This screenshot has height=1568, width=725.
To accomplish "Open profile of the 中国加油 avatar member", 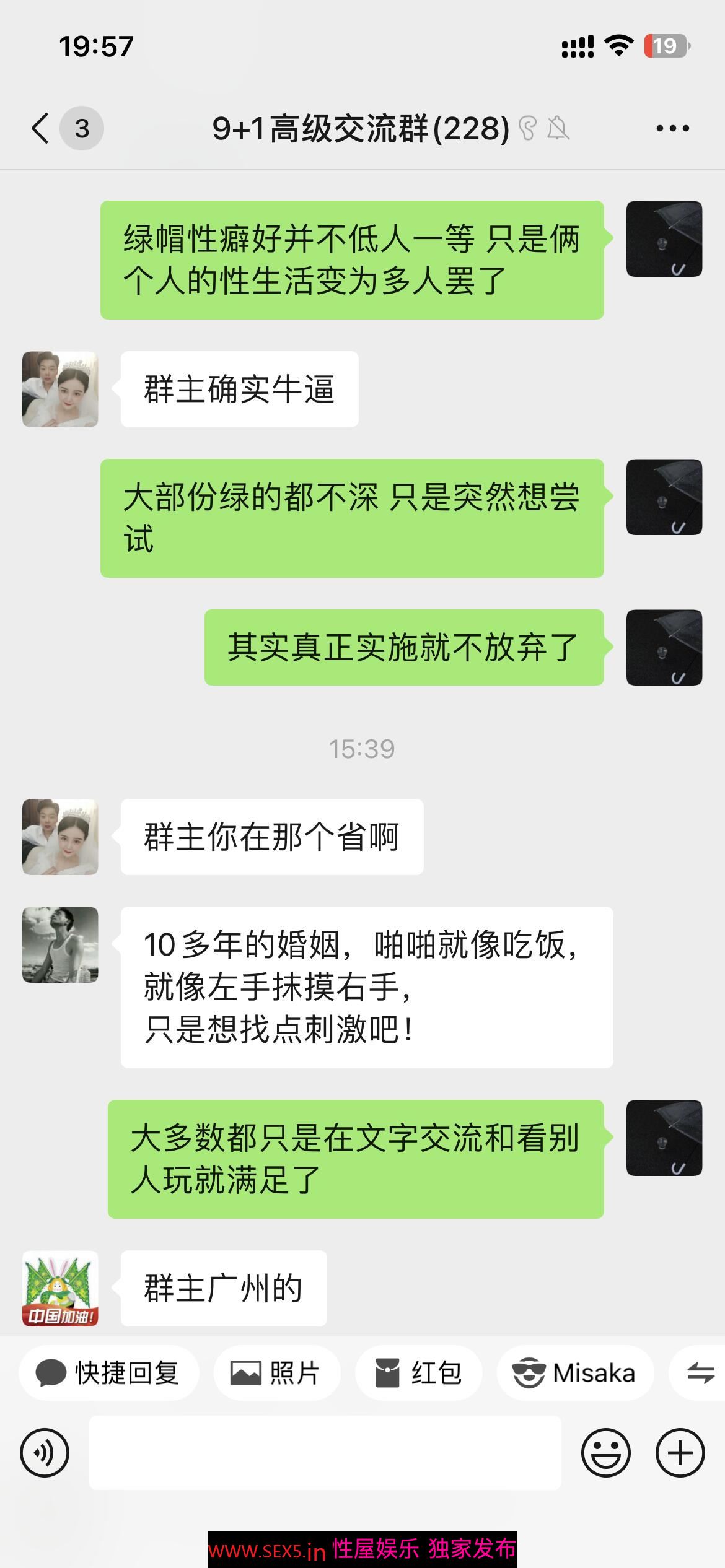I will 60,1288.
